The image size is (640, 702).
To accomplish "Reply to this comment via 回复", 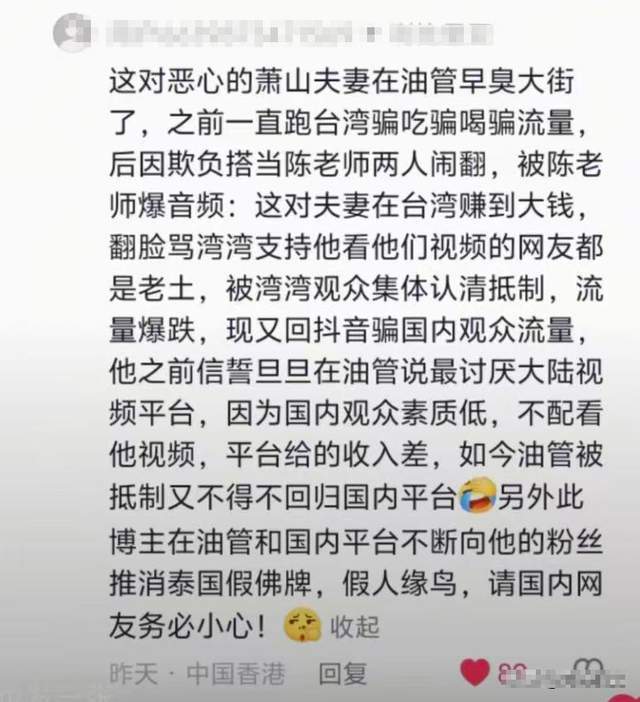I will coord(343,674).
